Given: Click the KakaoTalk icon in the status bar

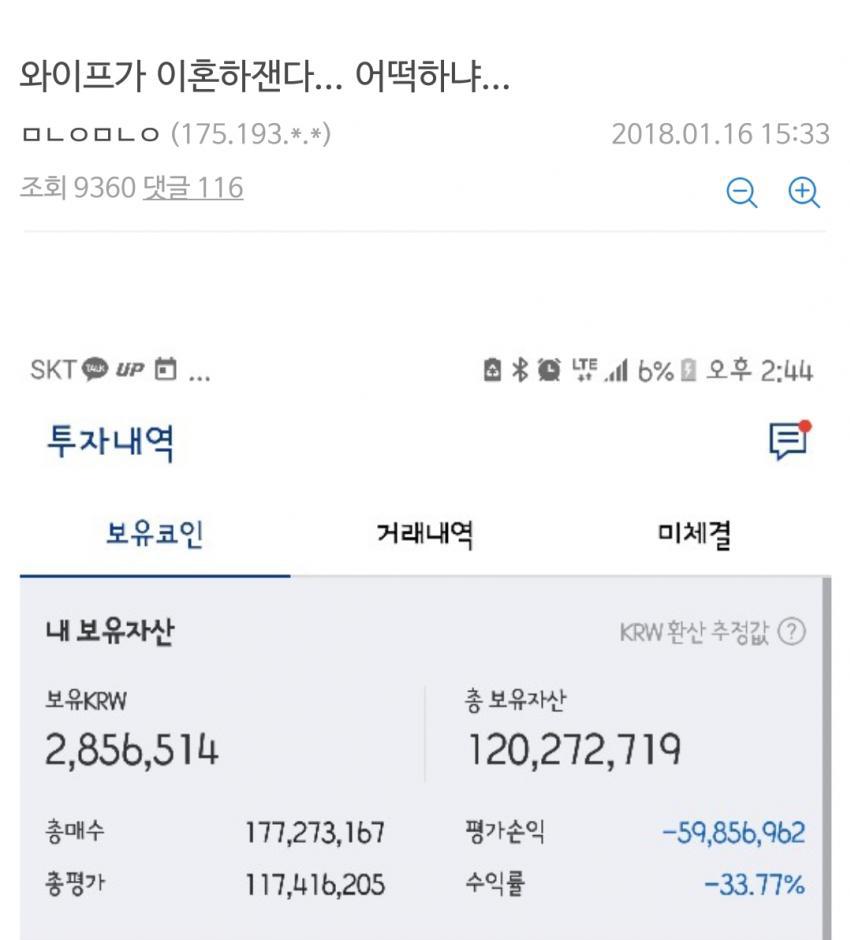Looking at the screenshot, I should (x=93, y=369).
